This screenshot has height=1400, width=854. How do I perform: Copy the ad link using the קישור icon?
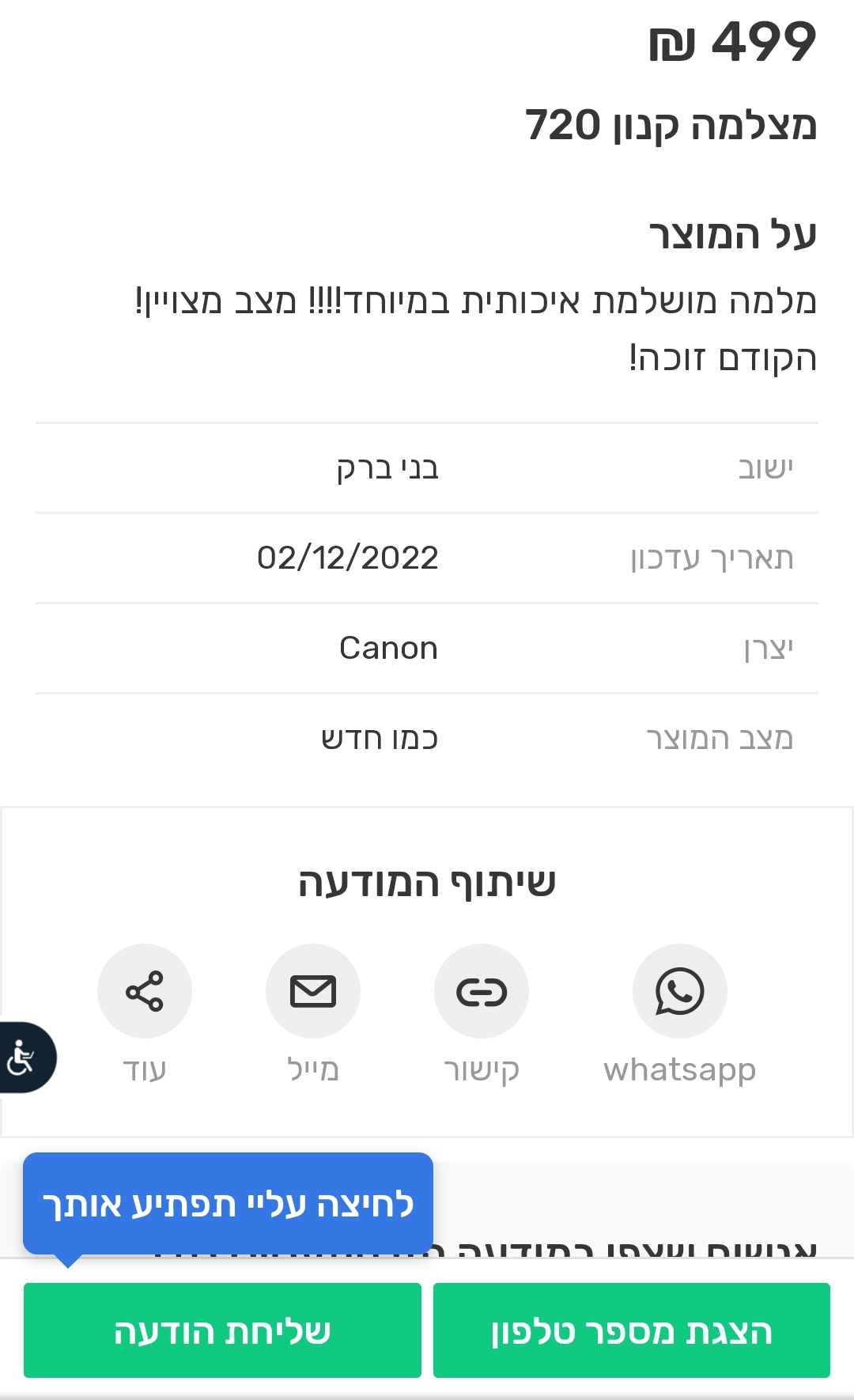tap(481, 991)
